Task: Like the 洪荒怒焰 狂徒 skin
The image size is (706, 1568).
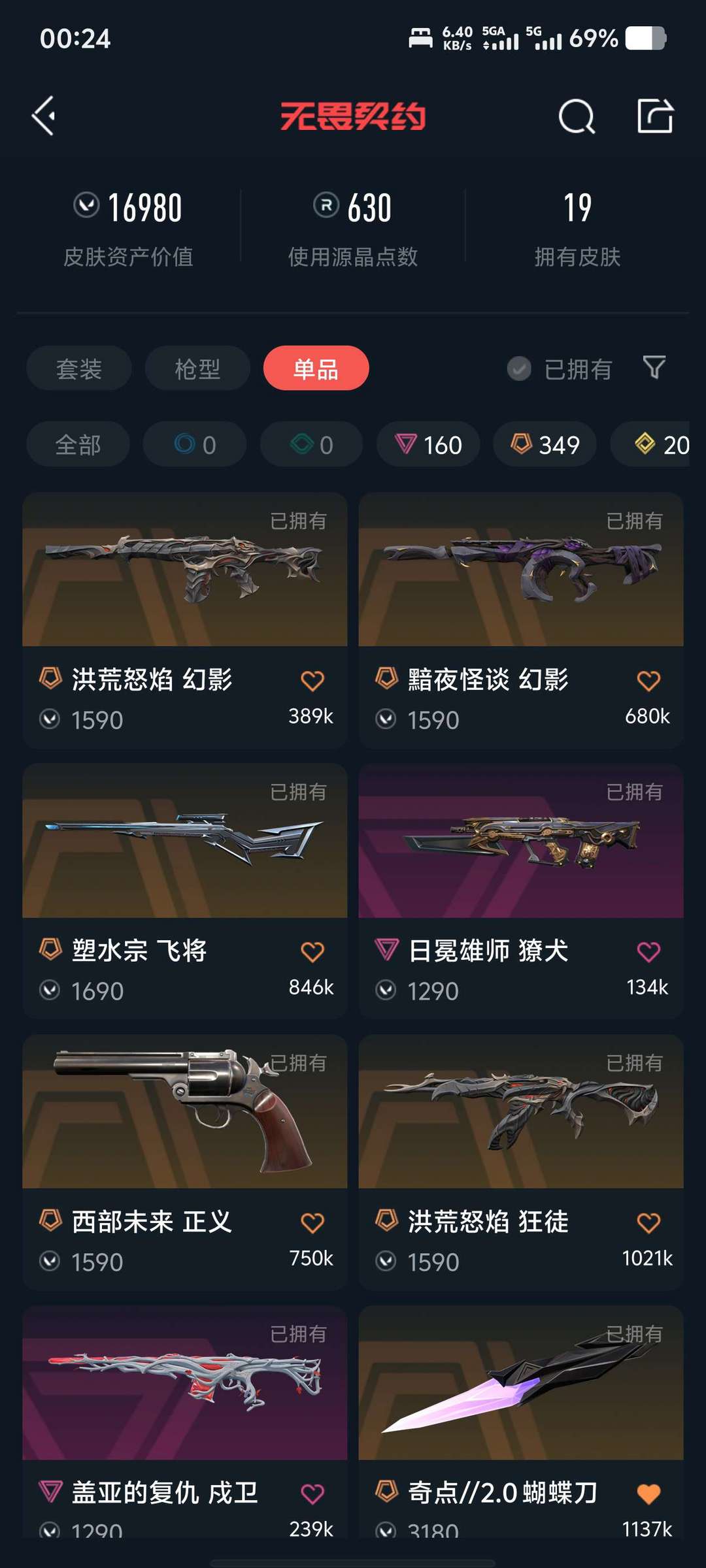Action: [648, 1223]
